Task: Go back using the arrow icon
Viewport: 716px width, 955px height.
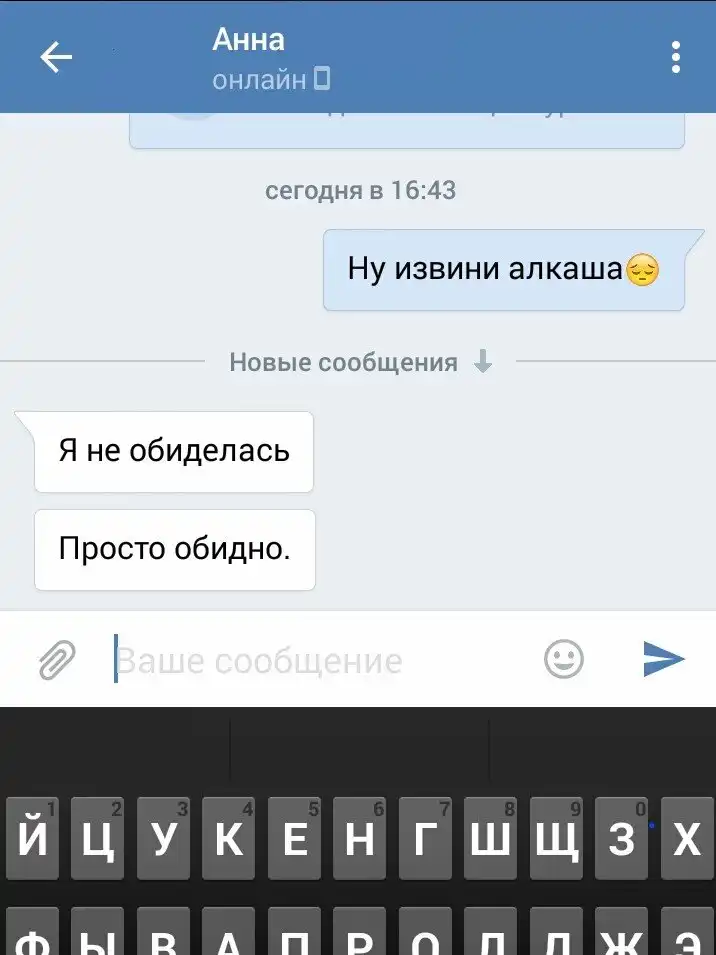Action: 56,58
